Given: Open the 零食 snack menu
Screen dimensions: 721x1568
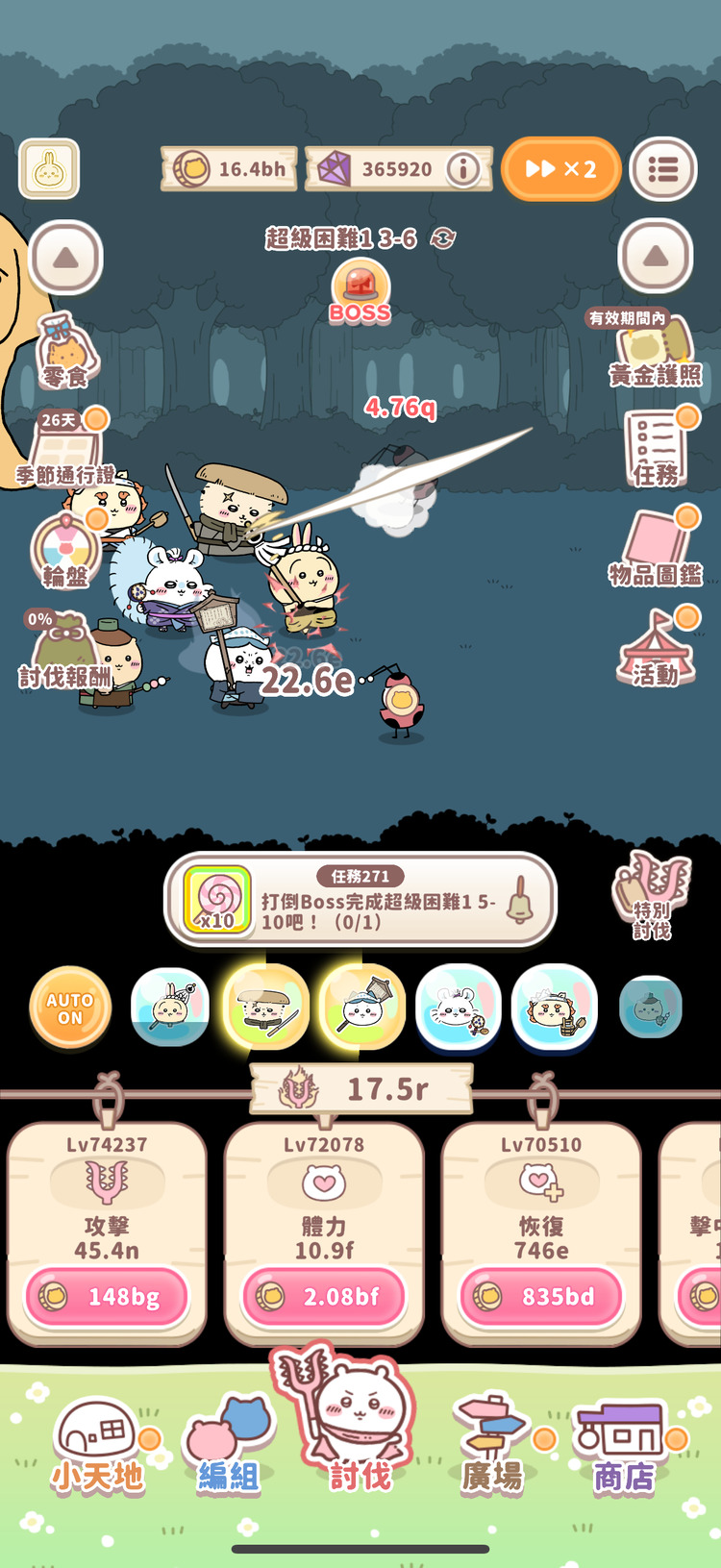Looking at the screenshot, I should point(63,351).
